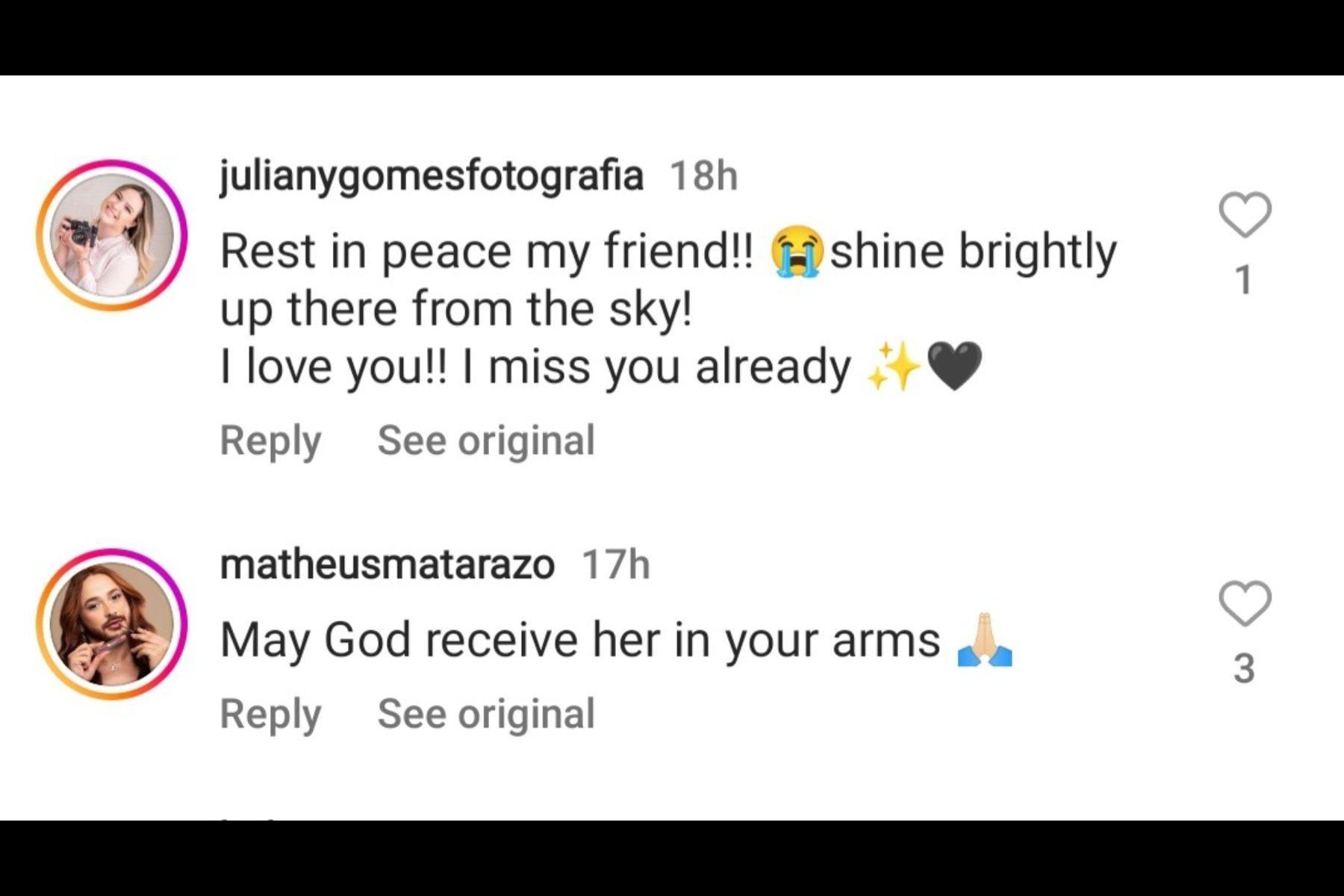This screenshot has height=896, width=1344.
Task: See original of julianygomesfotografia's comment
Action: coord(486,441)
